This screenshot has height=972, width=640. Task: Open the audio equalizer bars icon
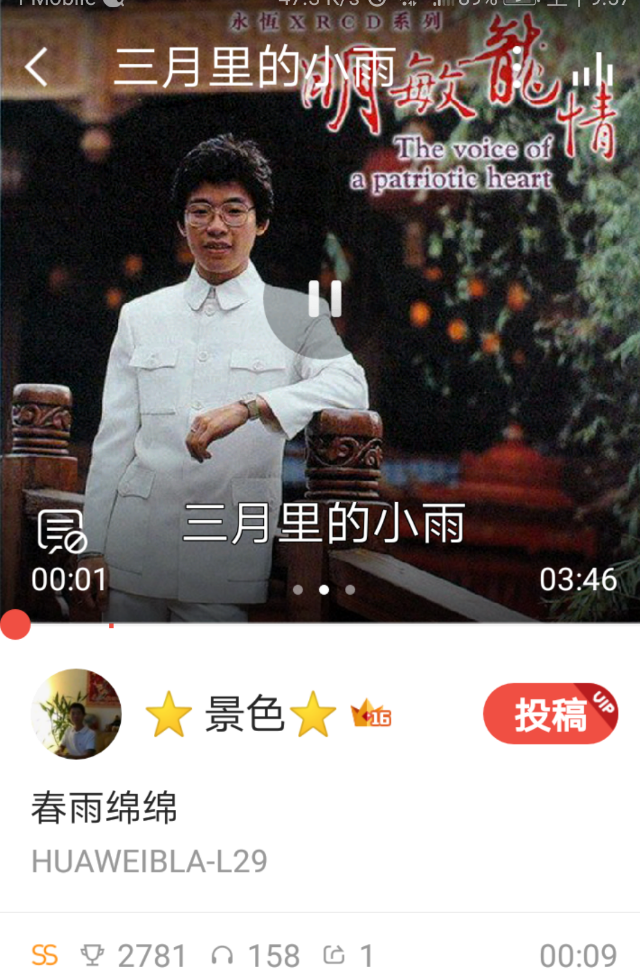pyautogui.click(x=592, y=70)
